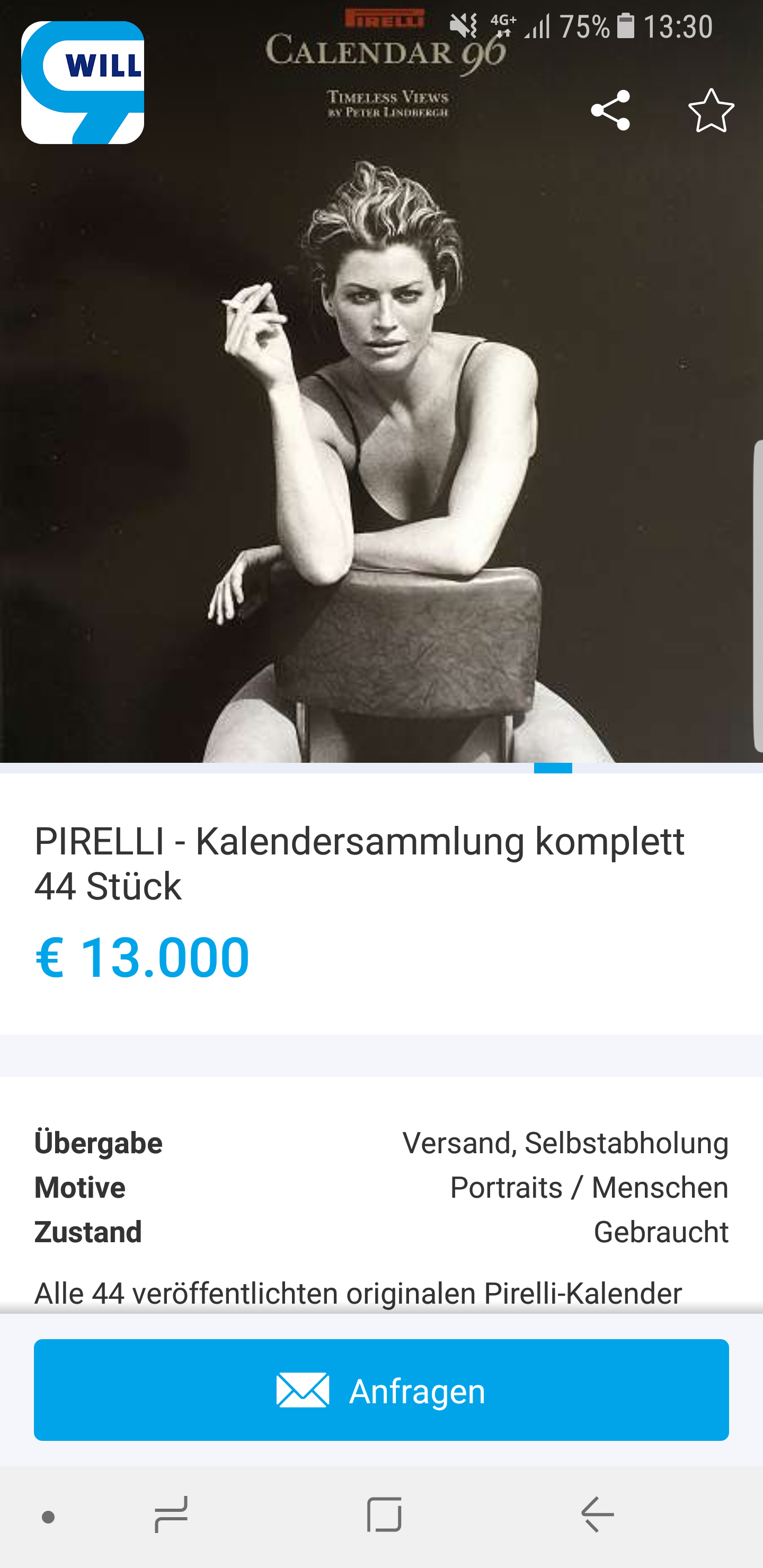
Task: Tap the Anfragen button to contact seller
Action: tap(381, 1389)
